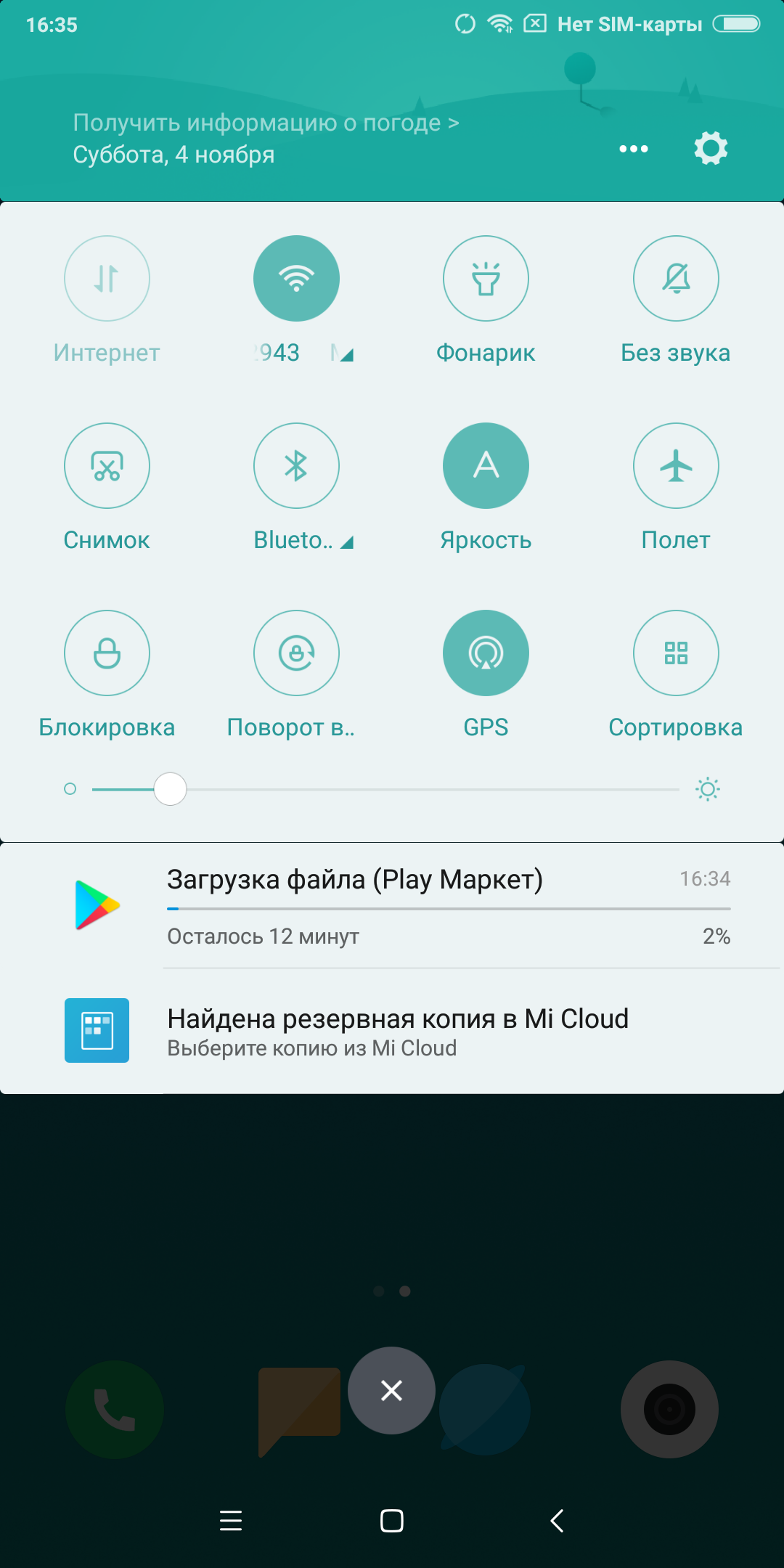This screenshot has width=784, height=1568.
Task: Turn on the Bluetooth toggle
Action: coord(296,466)
